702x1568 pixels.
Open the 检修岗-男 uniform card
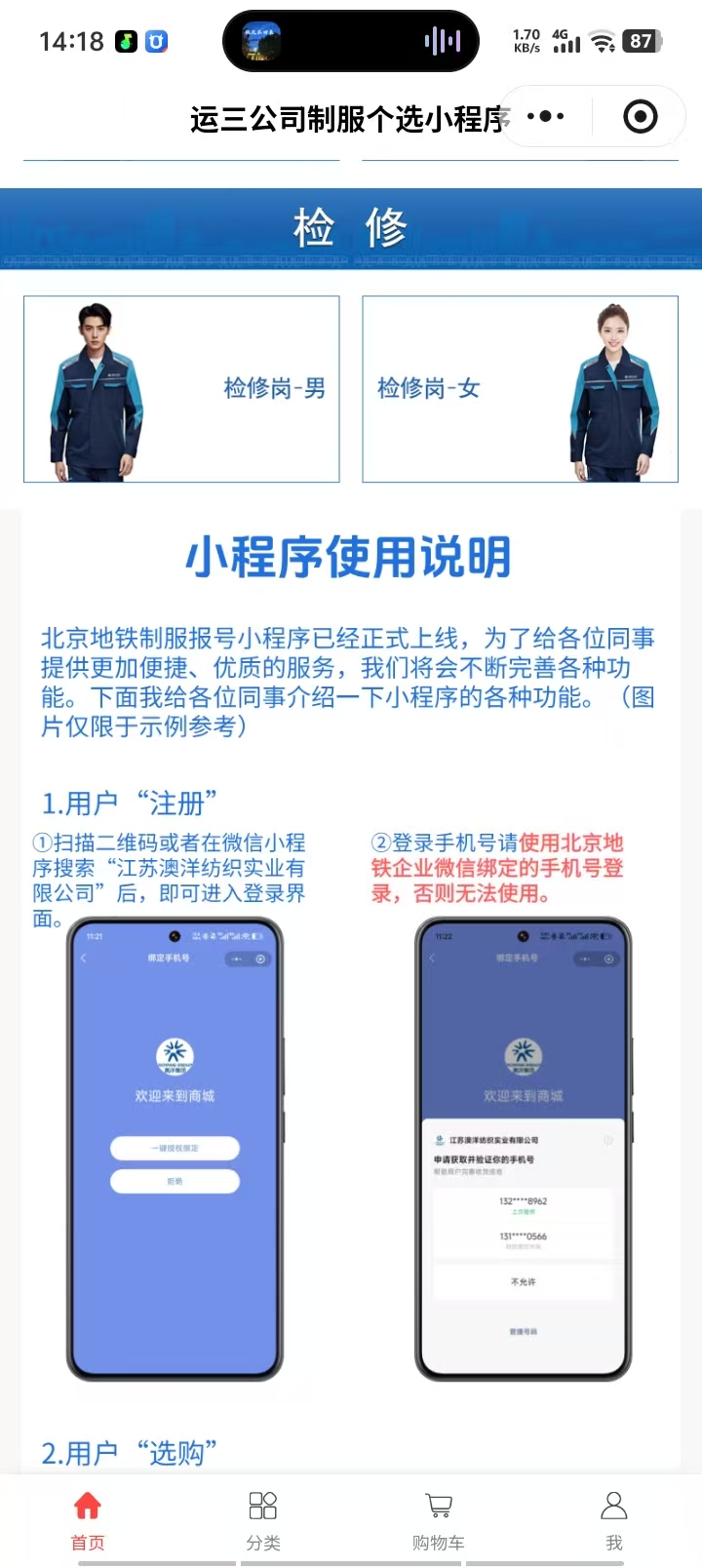point(181,389)
